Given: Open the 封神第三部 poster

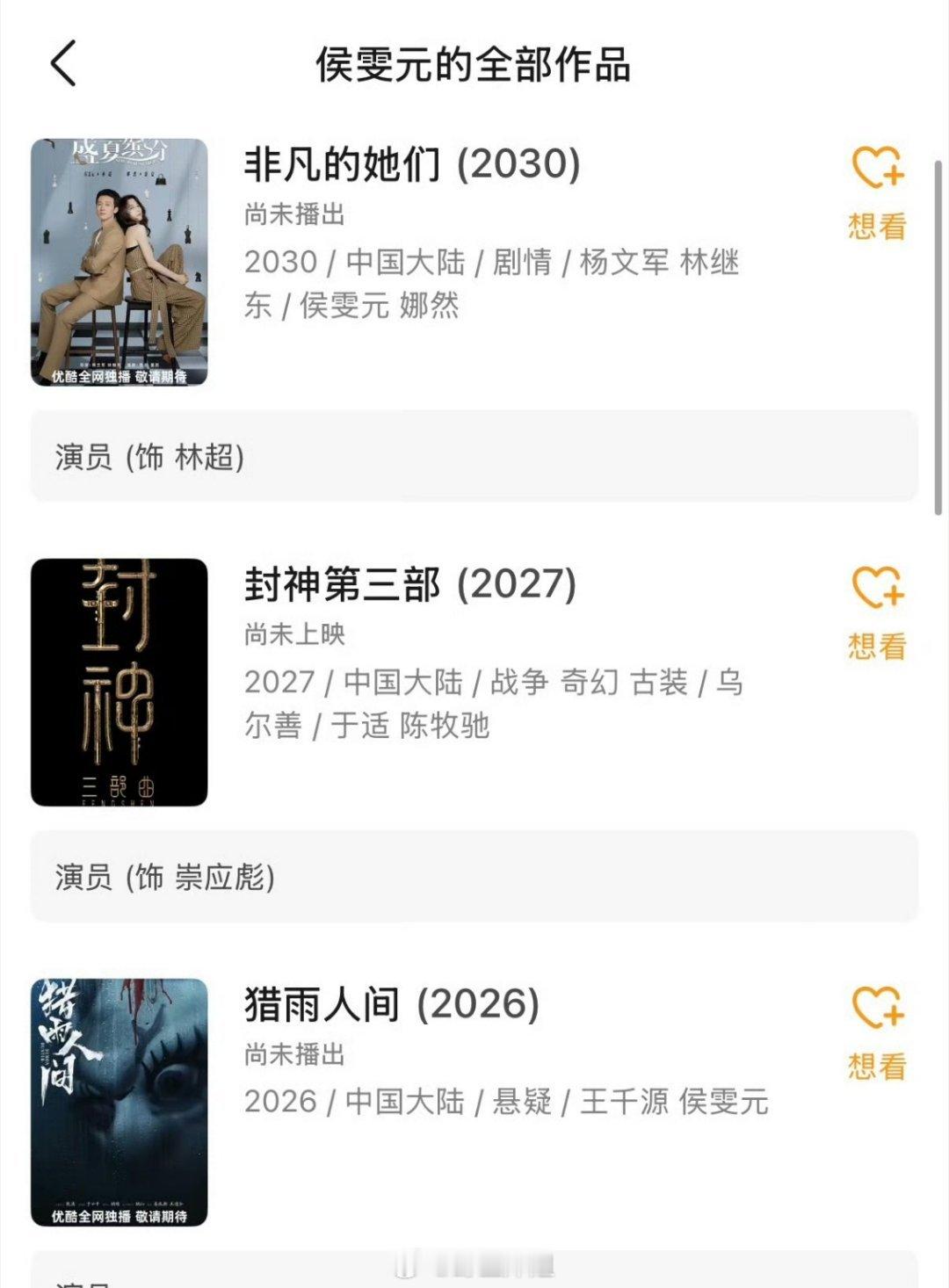Looking at the screenshot, I should pyautogui.click(x=120, y=682).
